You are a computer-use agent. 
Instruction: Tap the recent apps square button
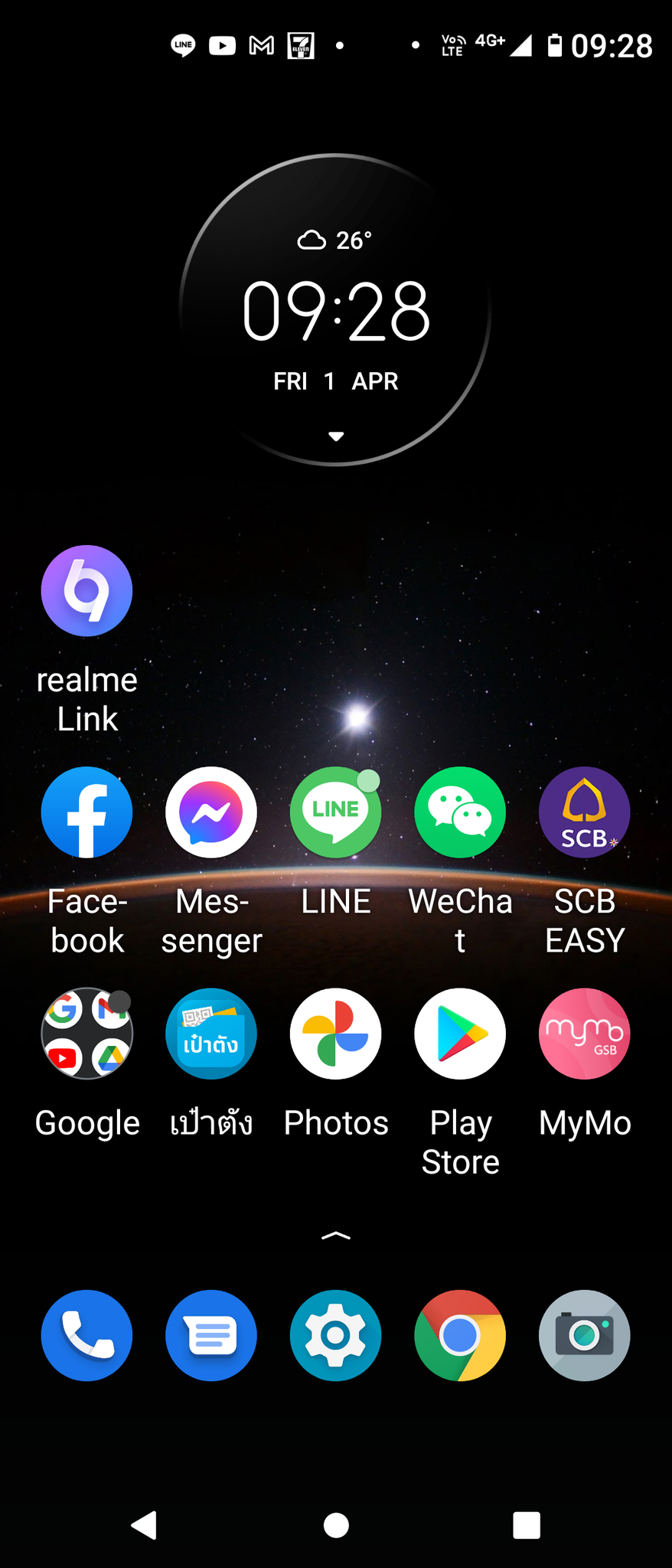click(527, 1525)
